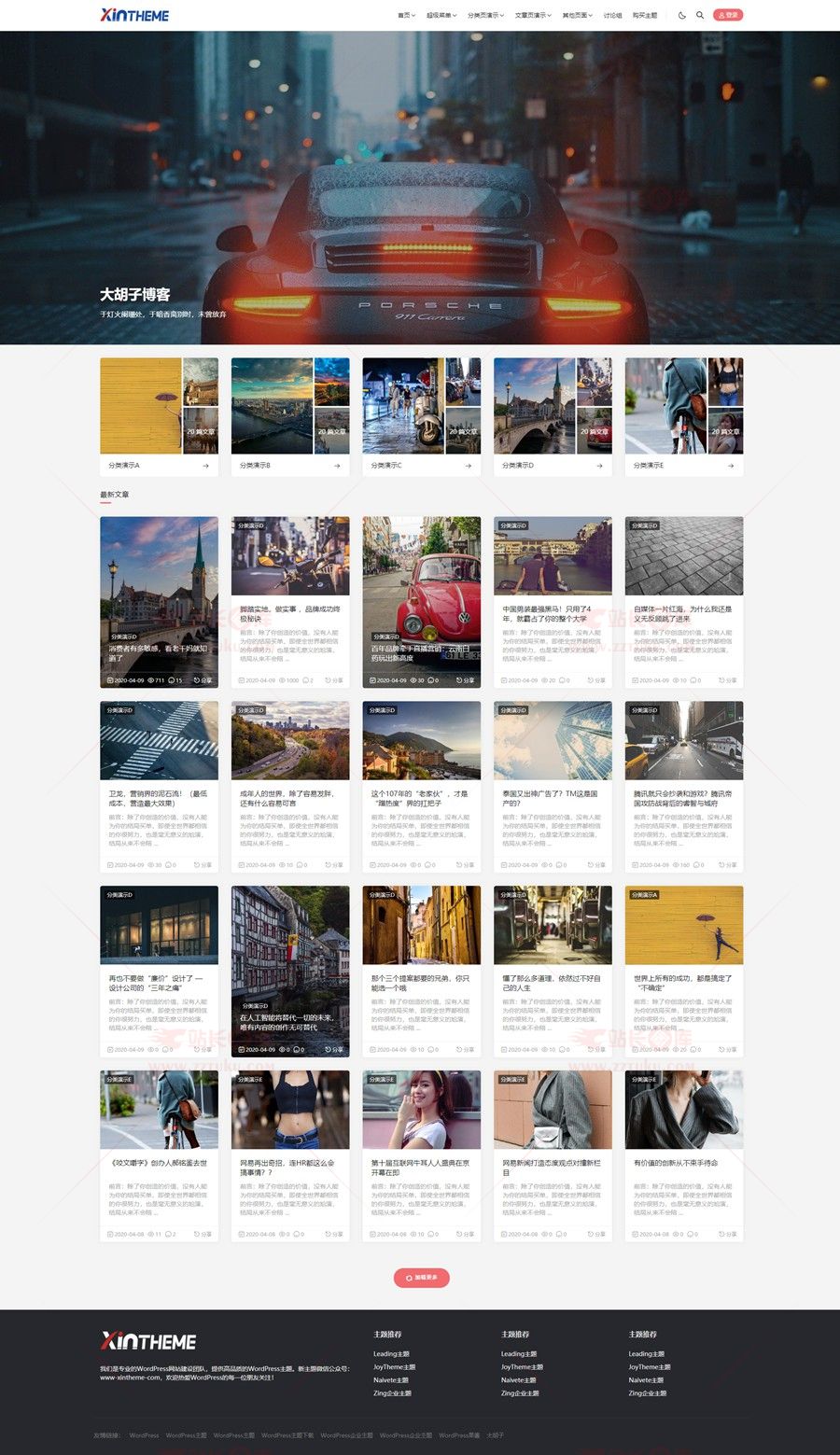Expand the 分类页演示 menu

[x=485, y=15]
